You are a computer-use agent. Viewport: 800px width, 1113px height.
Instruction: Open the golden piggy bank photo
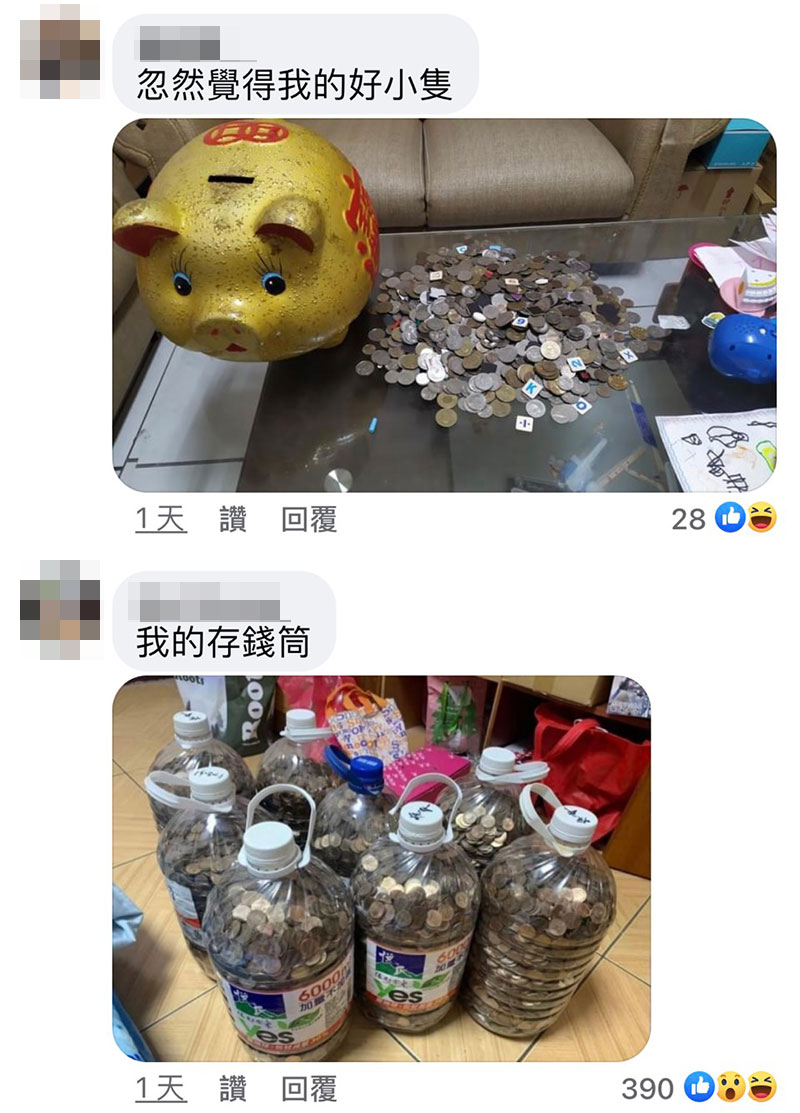(x=444, y=305)
